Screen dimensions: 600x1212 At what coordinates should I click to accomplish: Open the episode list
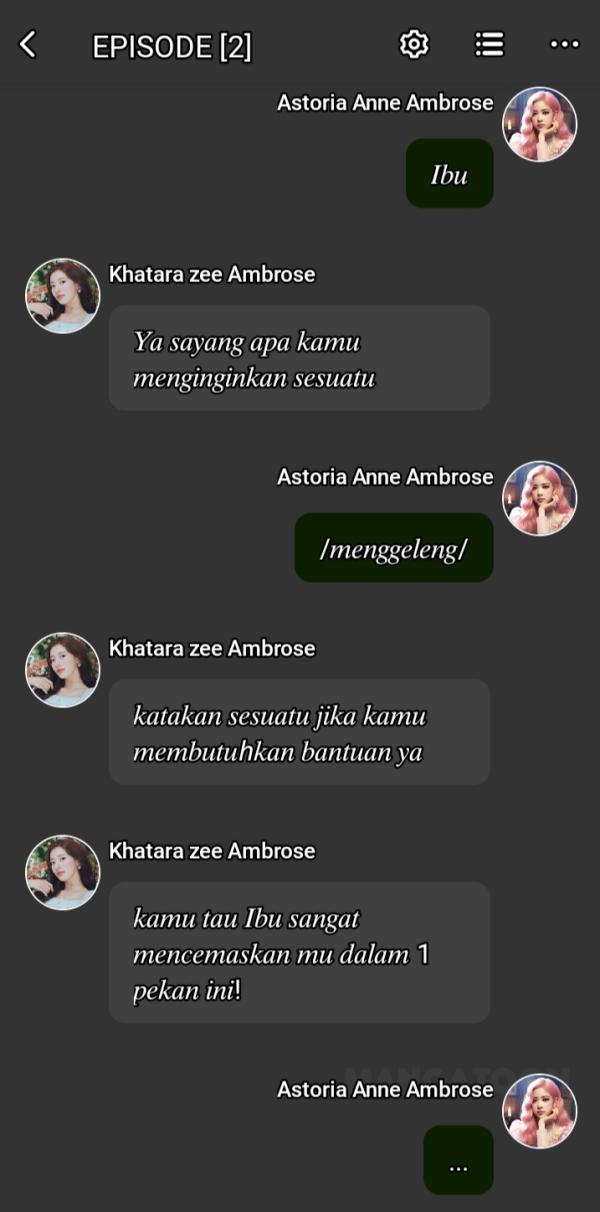click(489, 45)
